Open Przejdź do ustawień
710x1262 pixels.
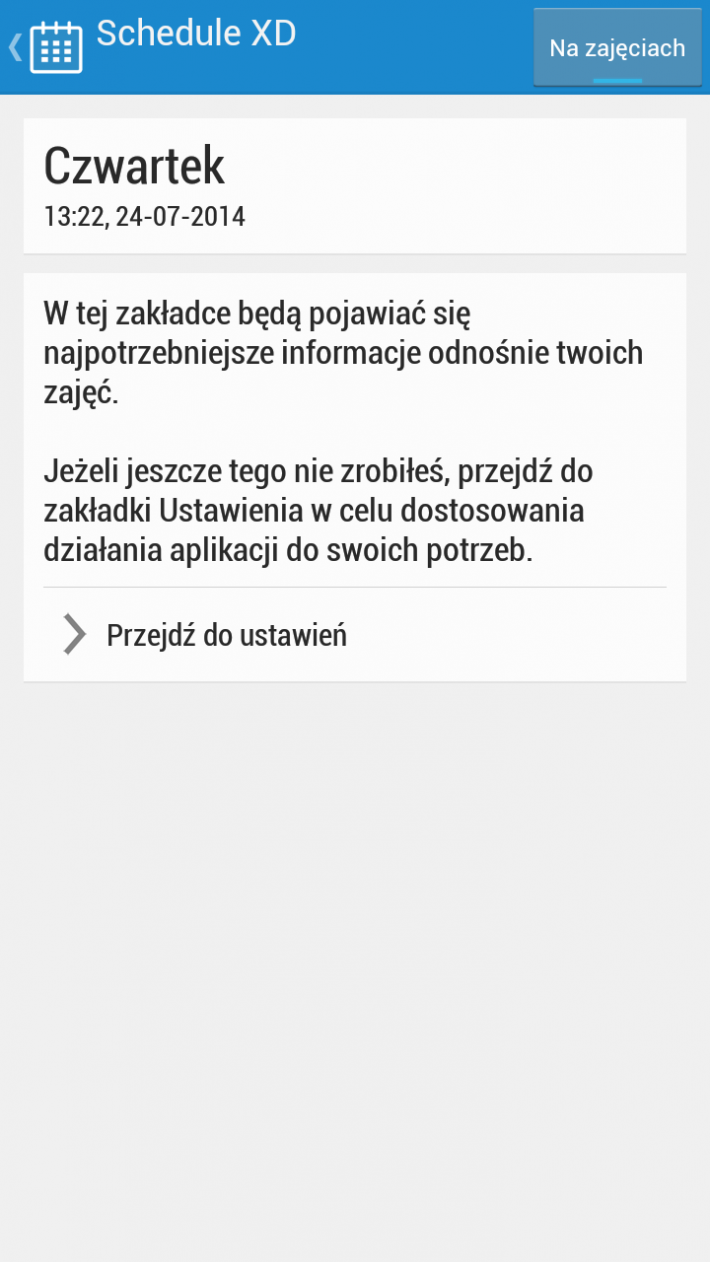[227, 635]
